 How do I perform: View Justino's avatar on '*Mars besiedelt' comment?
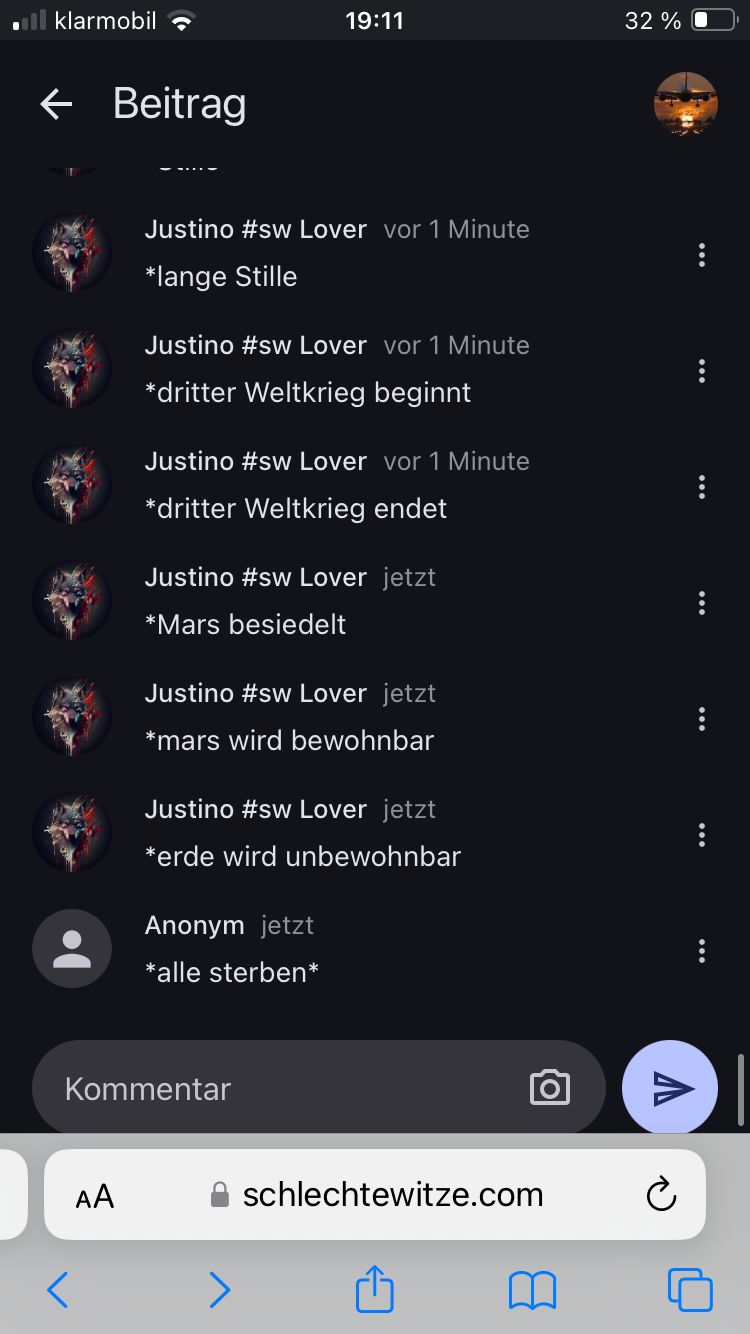(x=72, y=601)
